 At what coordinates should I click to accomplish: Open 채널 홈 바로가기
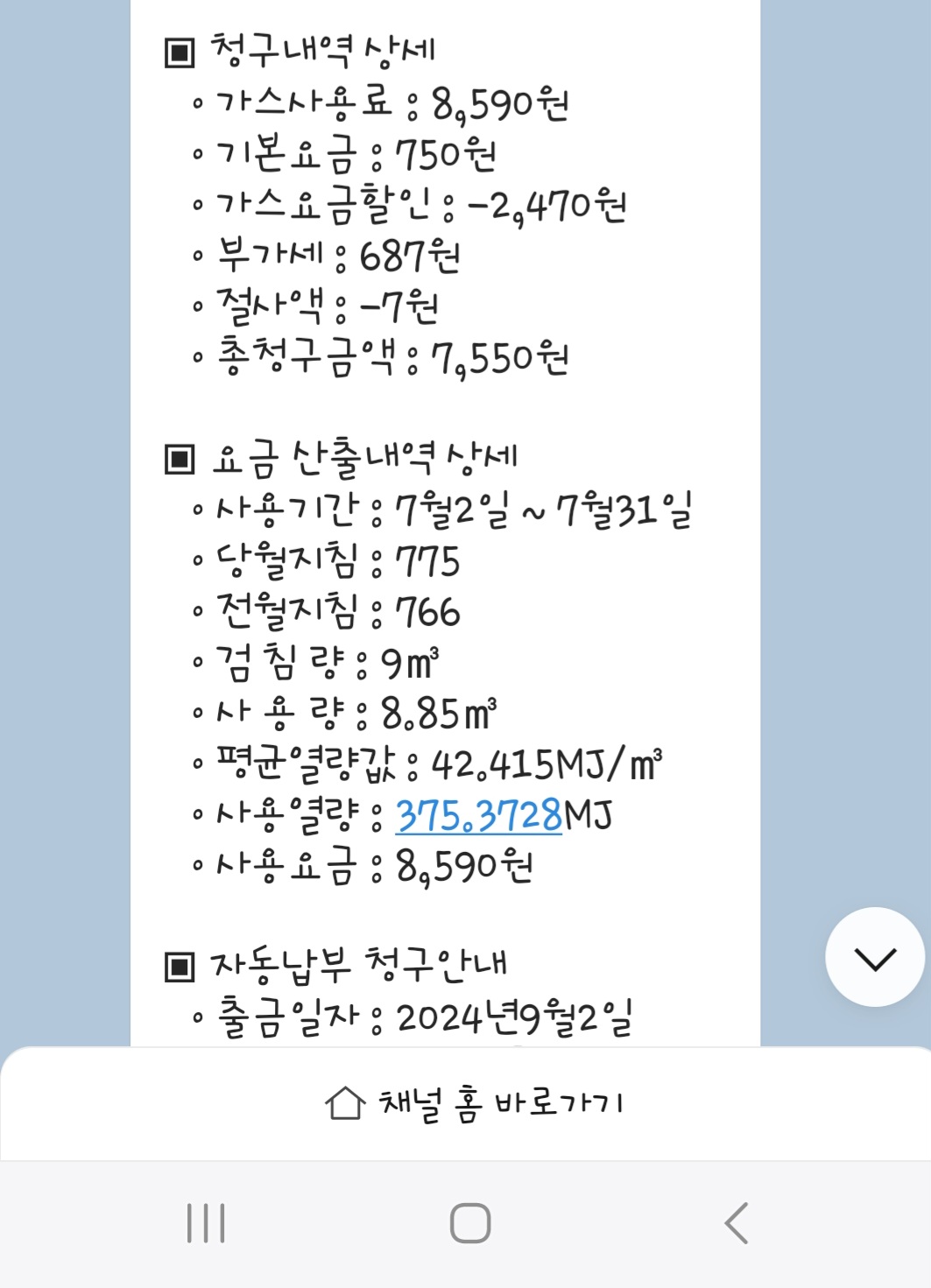pos(473,1103)
